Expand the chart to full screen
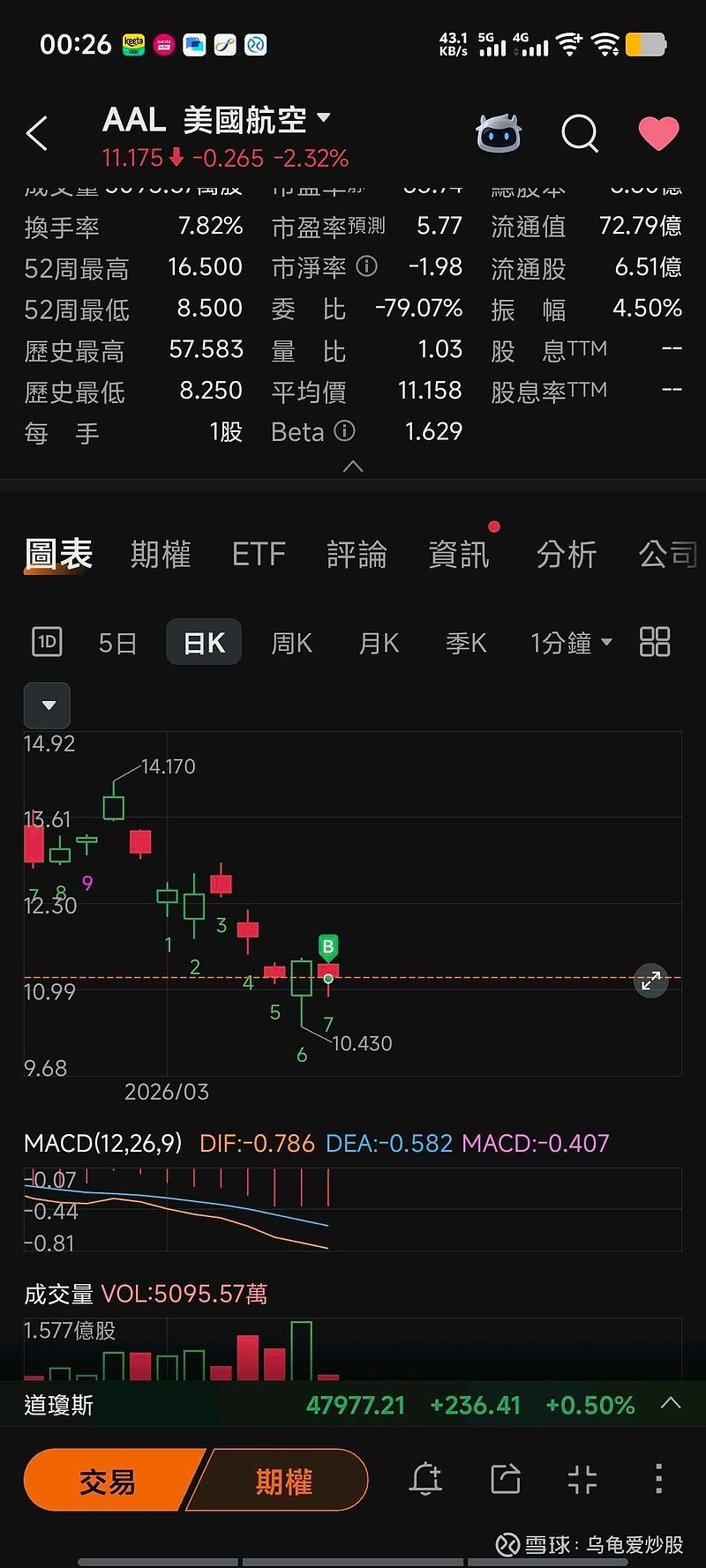This screenshot has height=1568, width=706. (651, 980)
